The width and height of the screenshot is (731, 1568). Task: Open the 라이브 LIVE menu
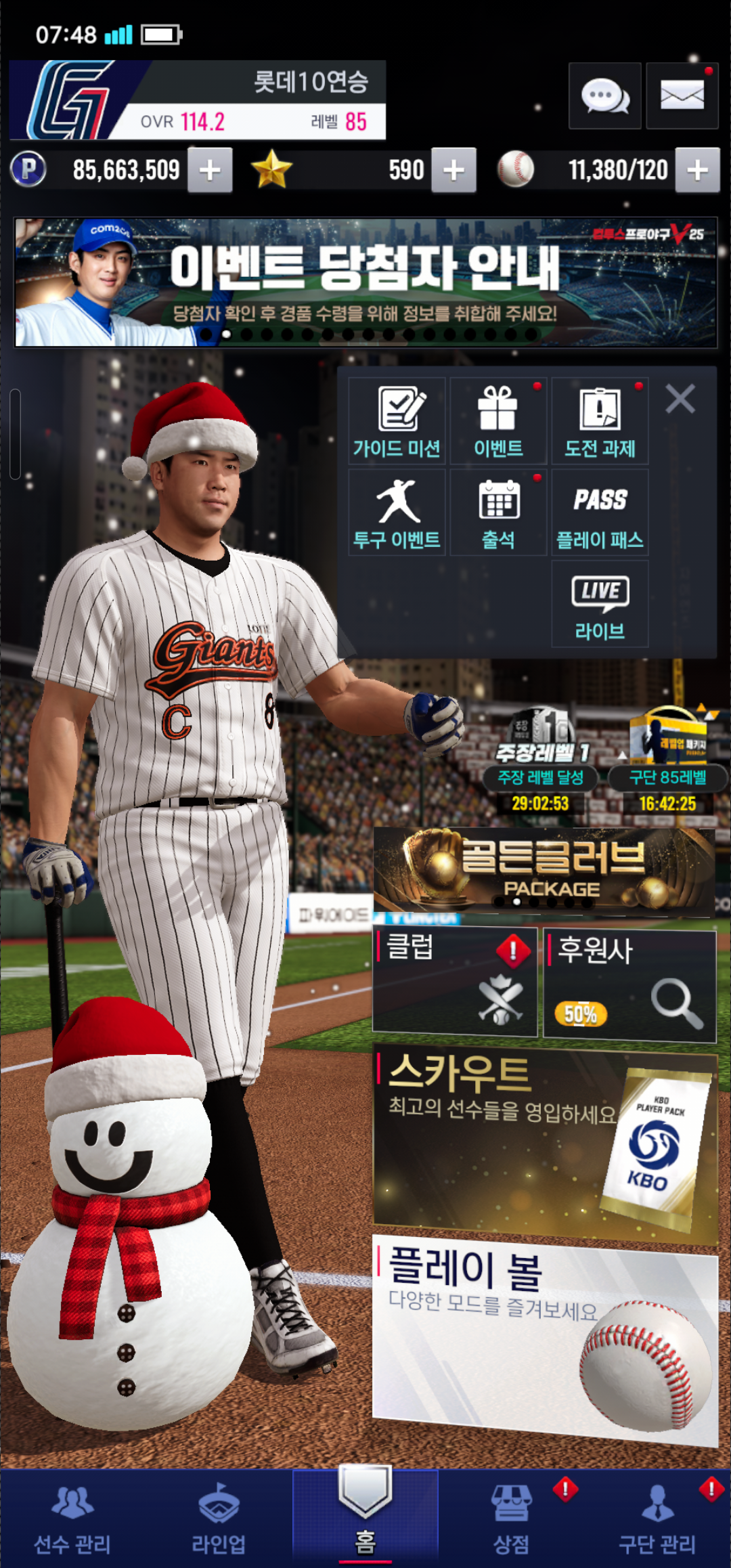click(600, 604)
